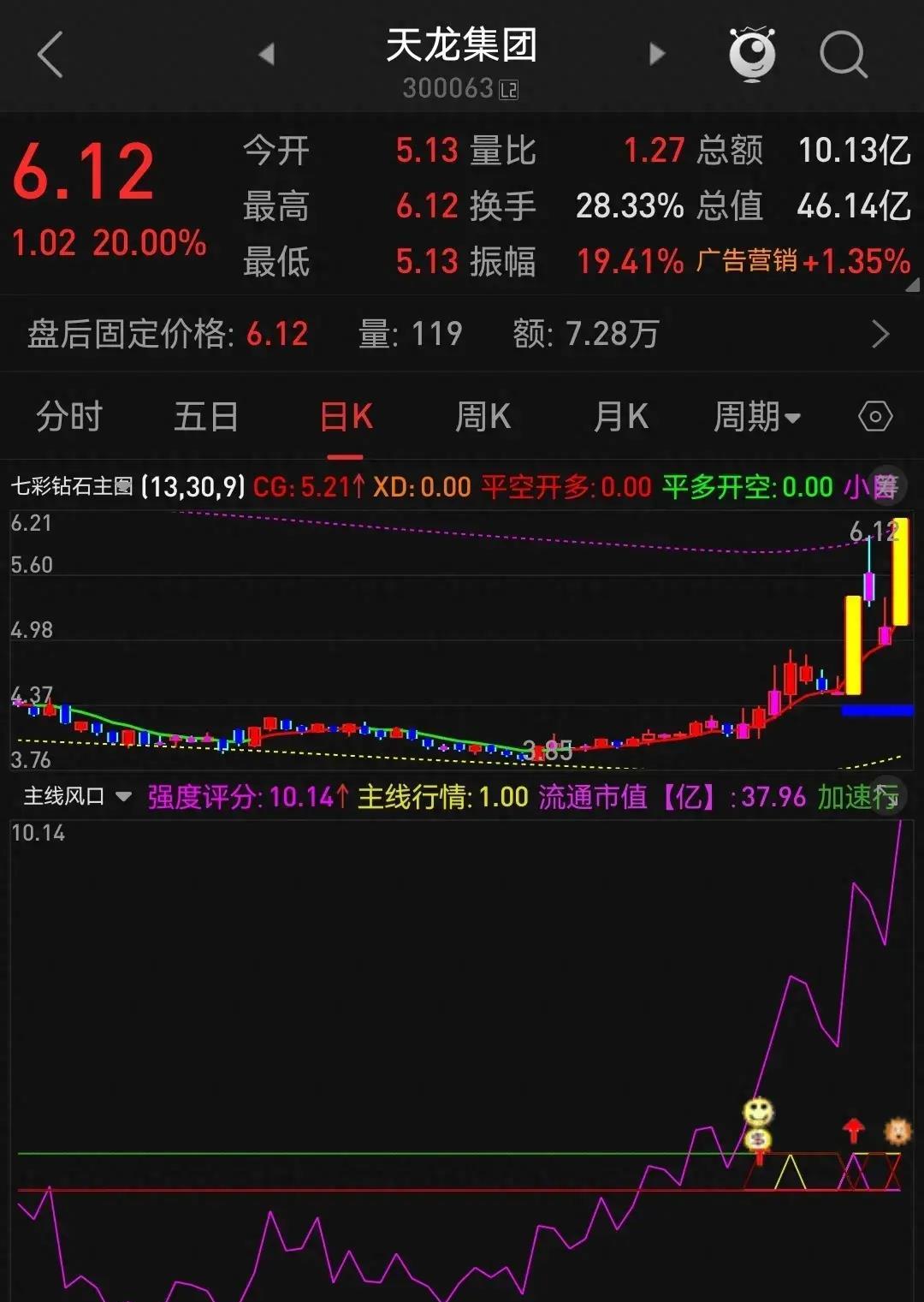Screen dimensions: 924x1302
Task: Switch to the 五日 tab
Action: 205,417
